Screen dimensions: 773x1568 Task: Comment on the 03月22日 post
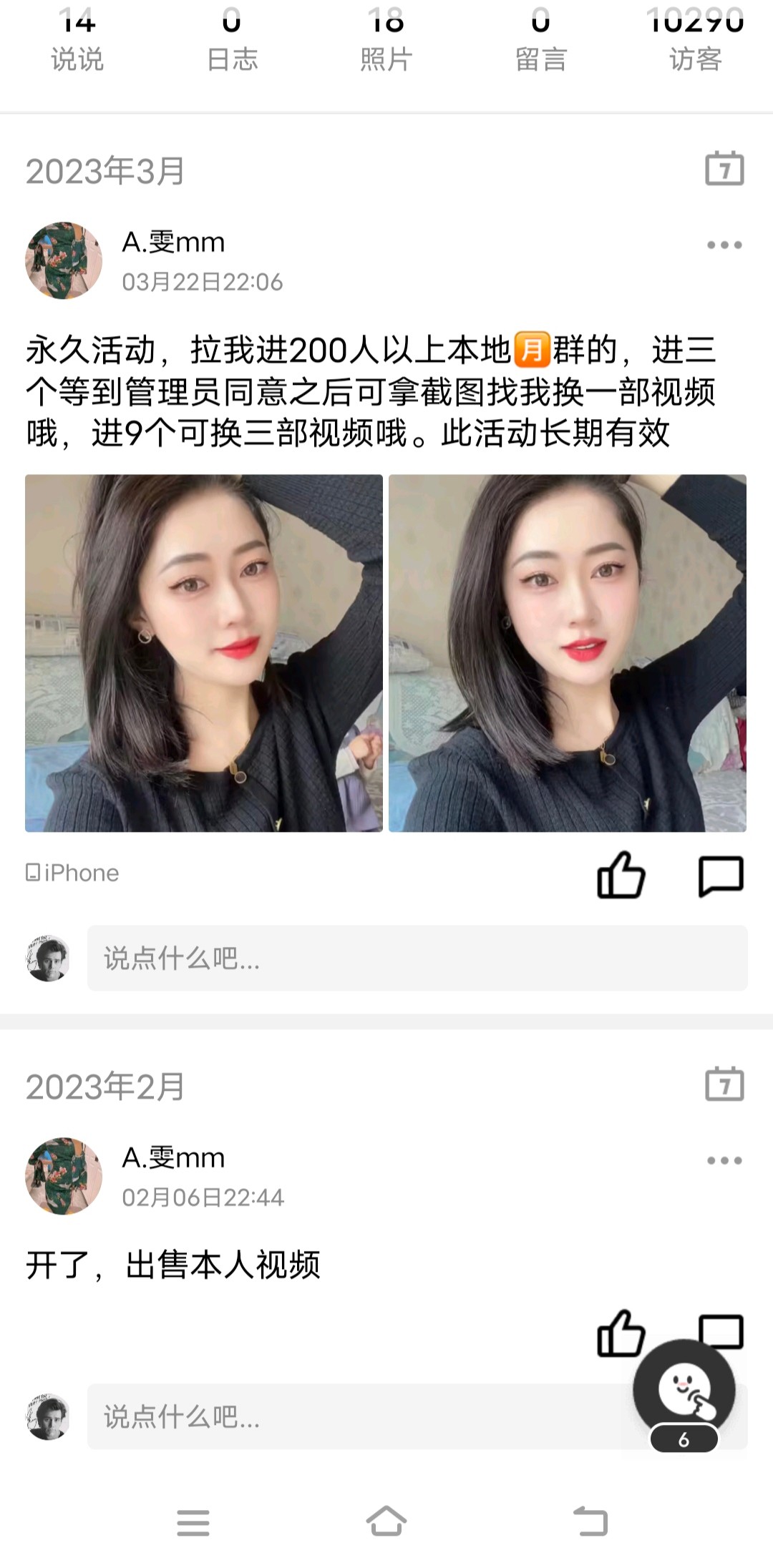tap(721, 876)
